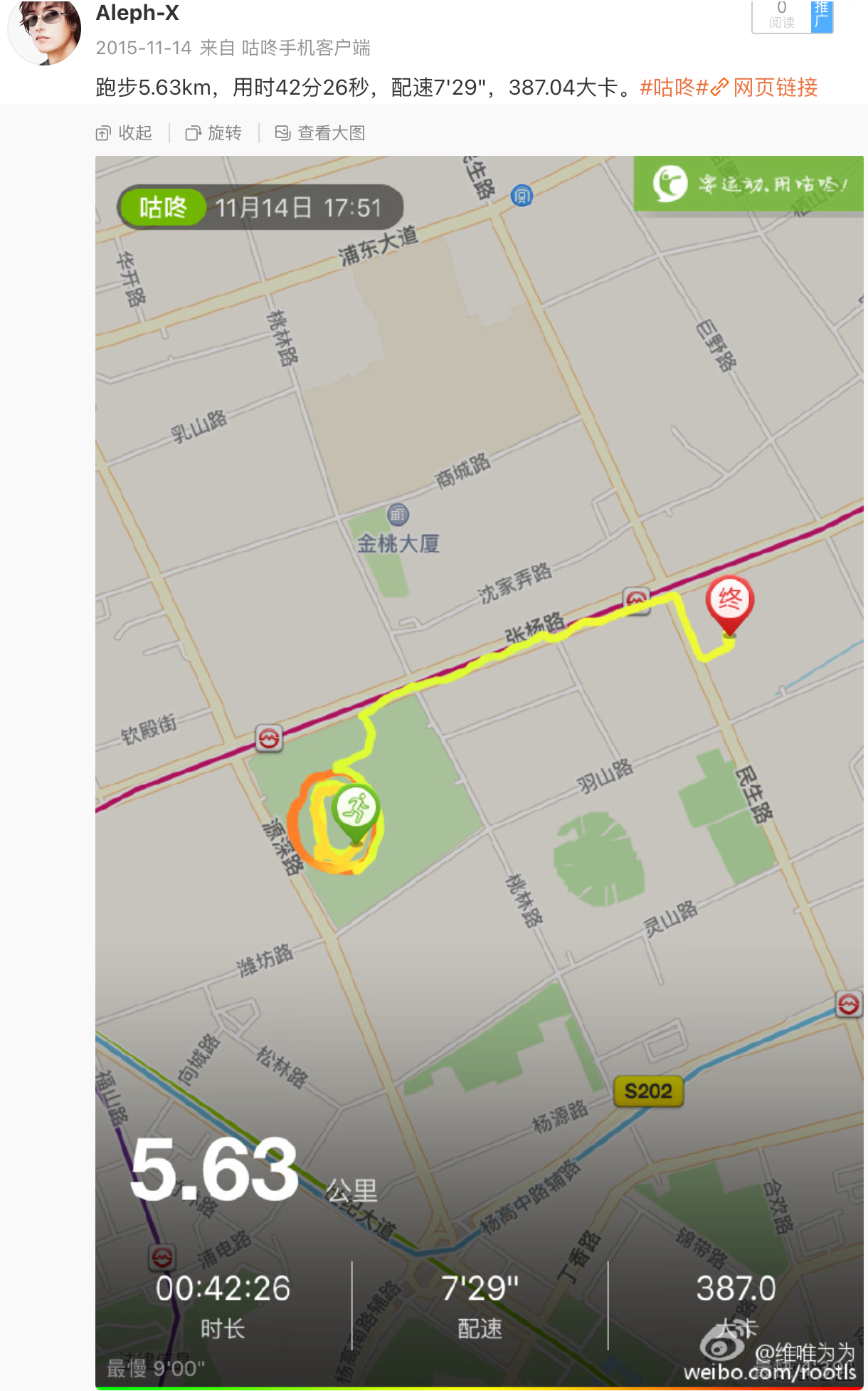Open the 咕咚手机客户端 source link
This screenshot has width=868, height=1391.
306,48
